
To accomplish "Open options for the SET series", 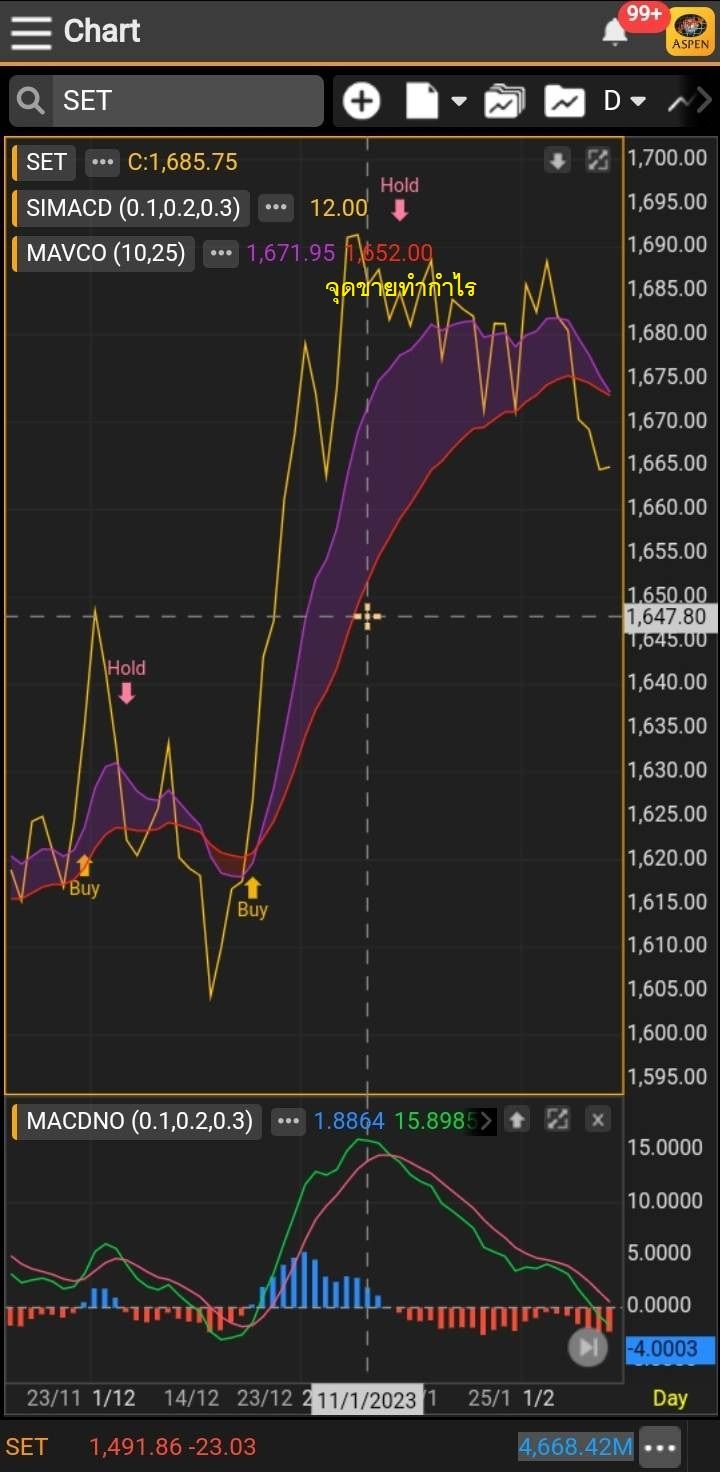I will [x=102, y=162].
